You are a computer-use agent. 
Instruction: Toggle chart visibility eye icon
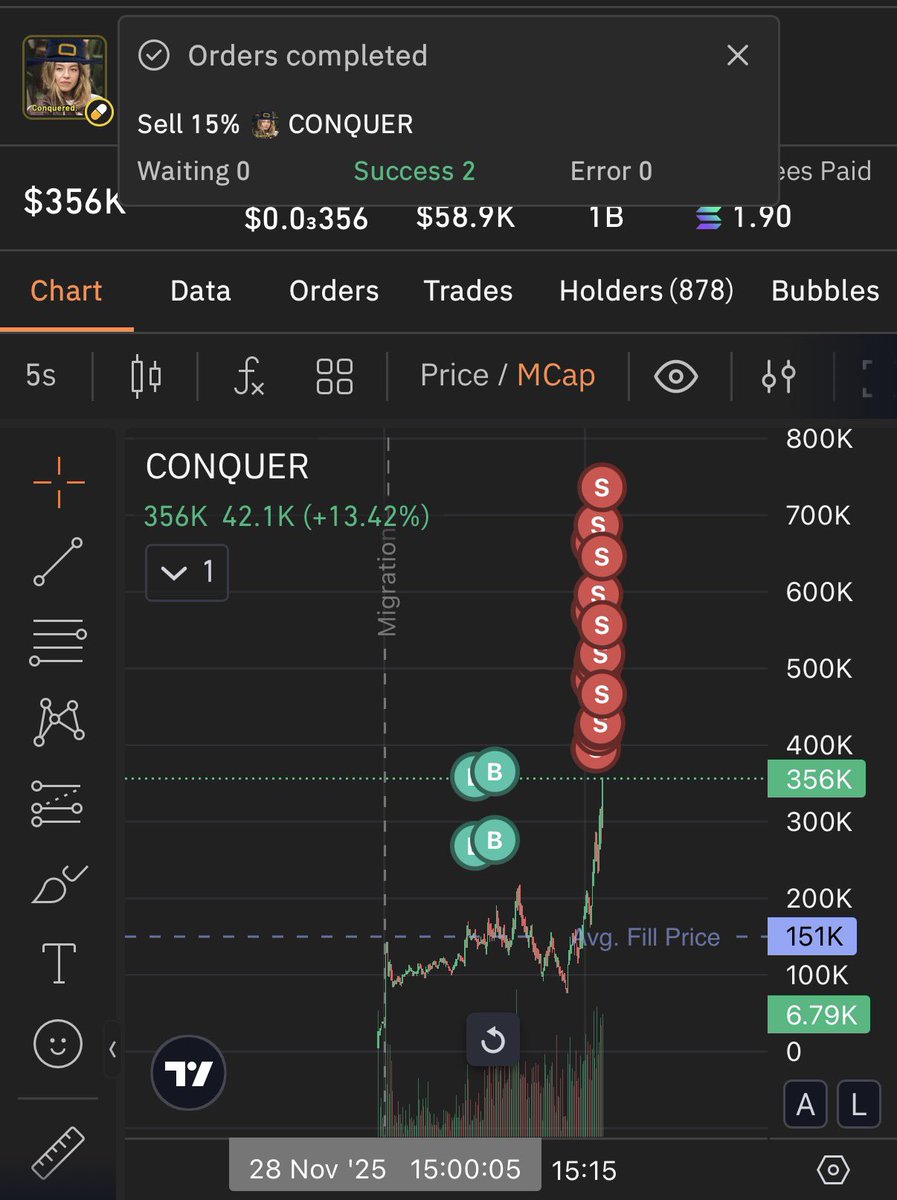(x=676, y=376)
